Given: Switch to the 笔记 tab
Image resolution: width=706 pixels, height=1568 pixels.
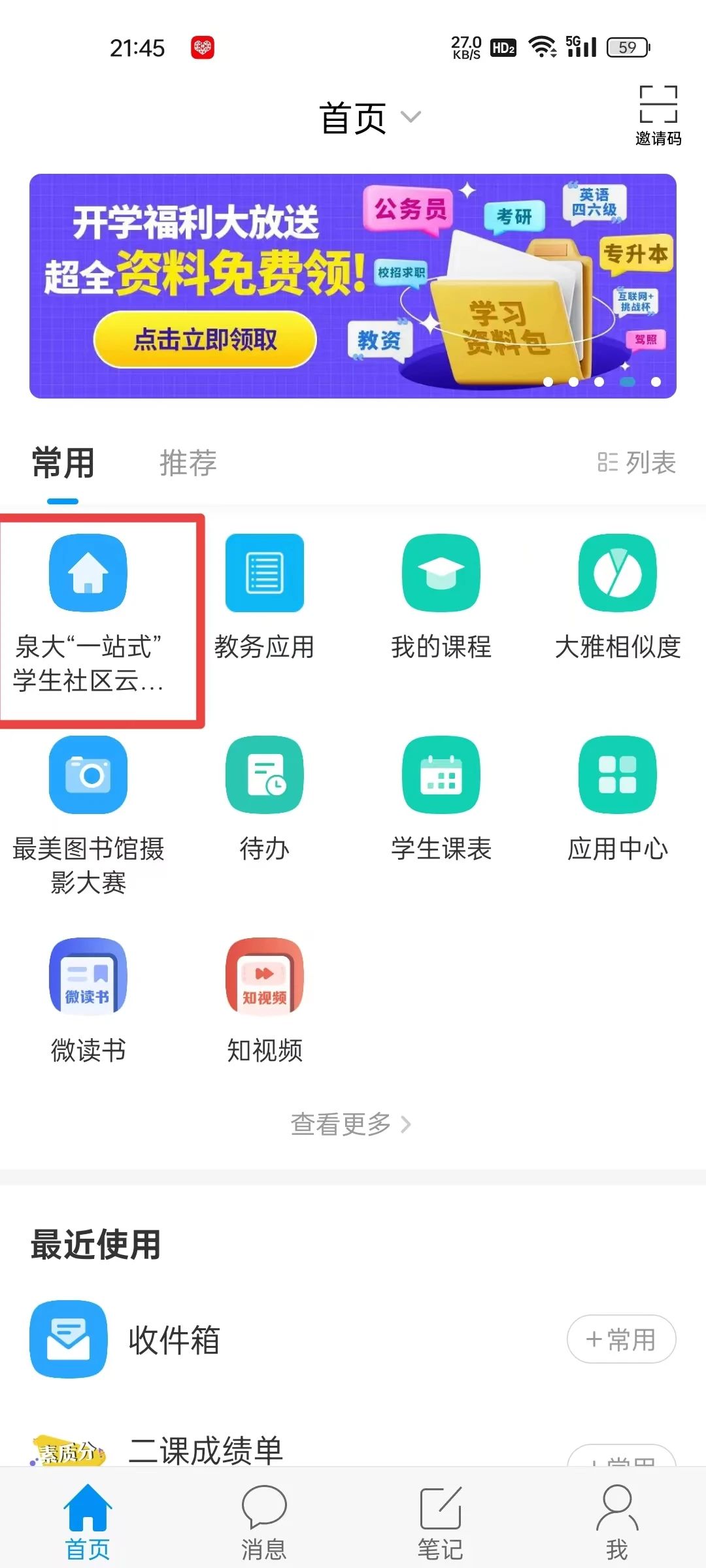Looking at the screenshot, I should [441, 1522].
